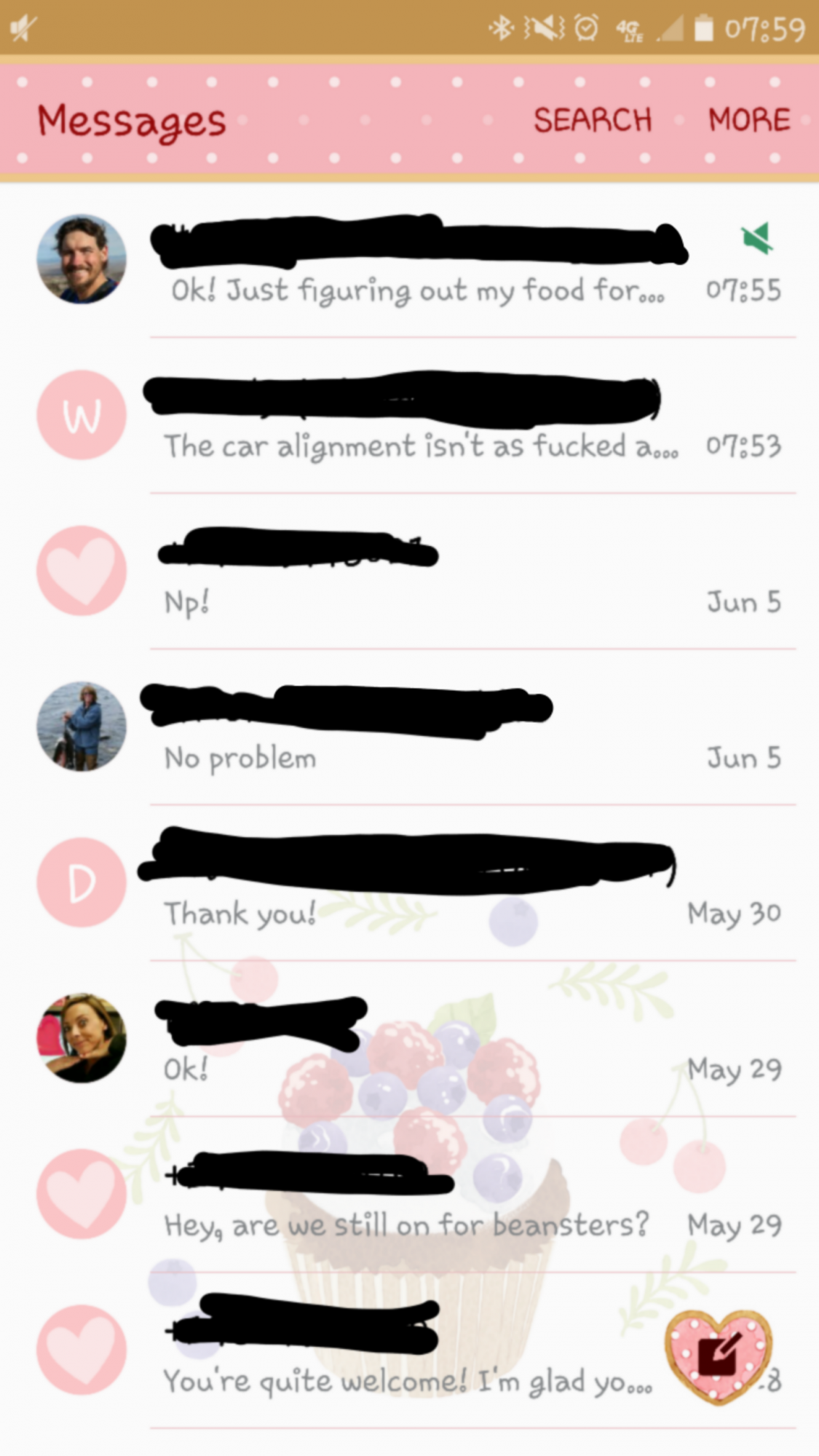View contact photo on the 07:55 thread
819x1456 pixels.
point(82,259)
